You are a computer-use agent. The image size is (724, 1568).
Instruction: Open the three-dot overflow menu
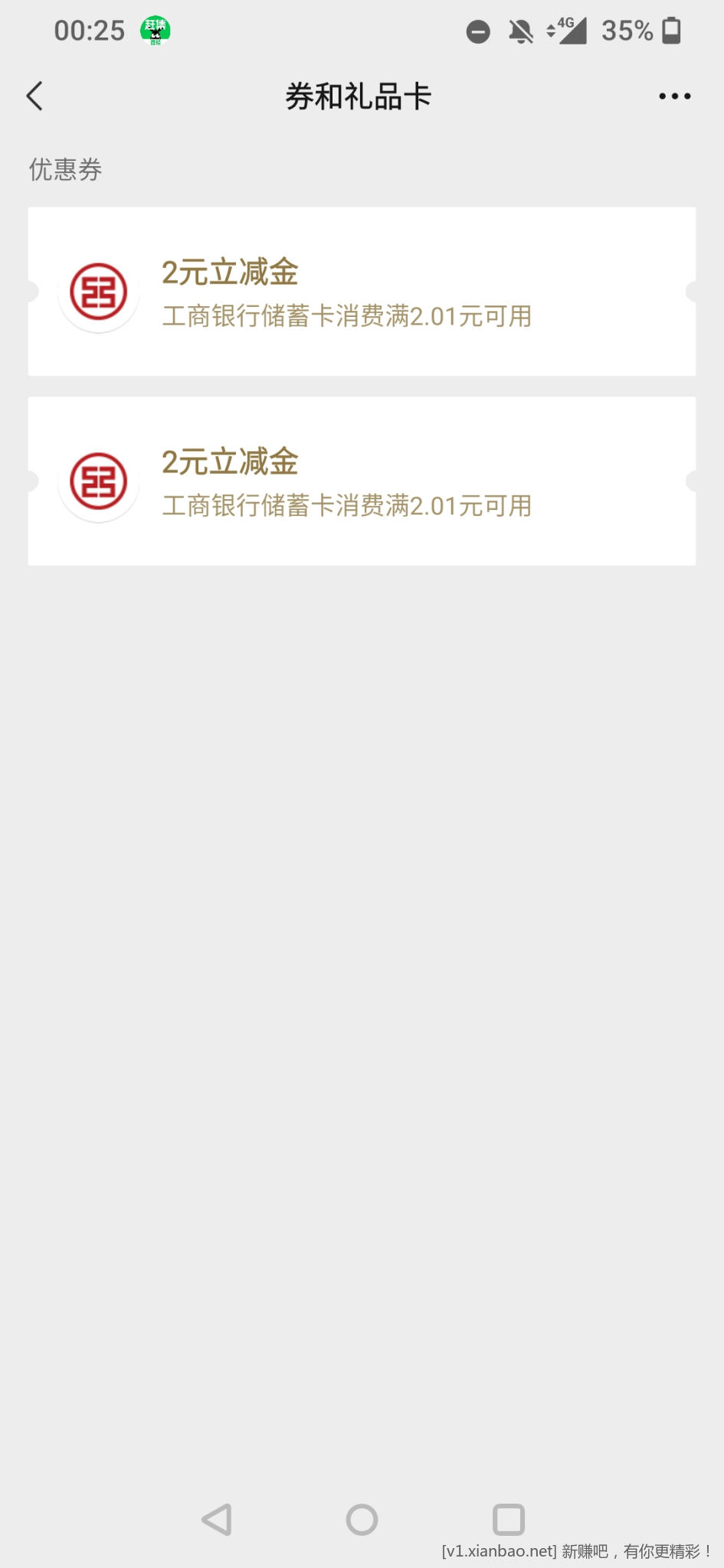pyautogui.click(x=674, y=96)
